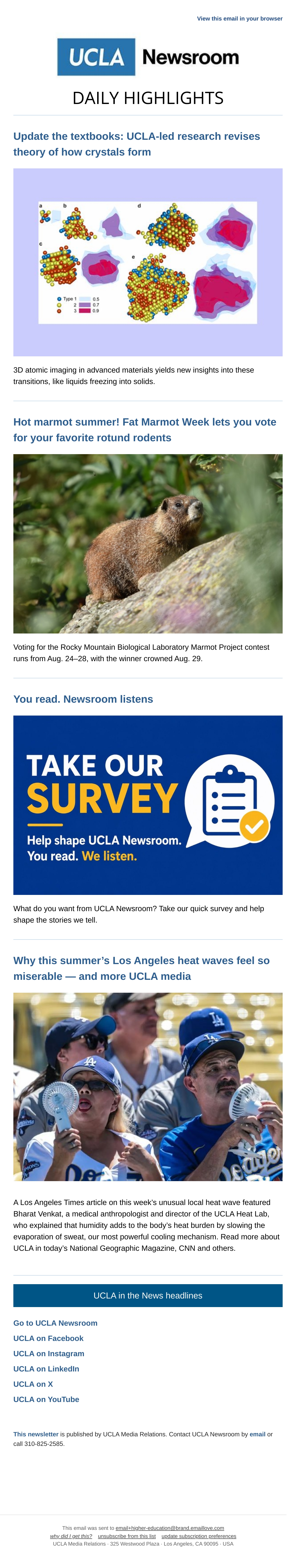
Task: Open UCLA on Facebook
Action: tap(48, 1338)
